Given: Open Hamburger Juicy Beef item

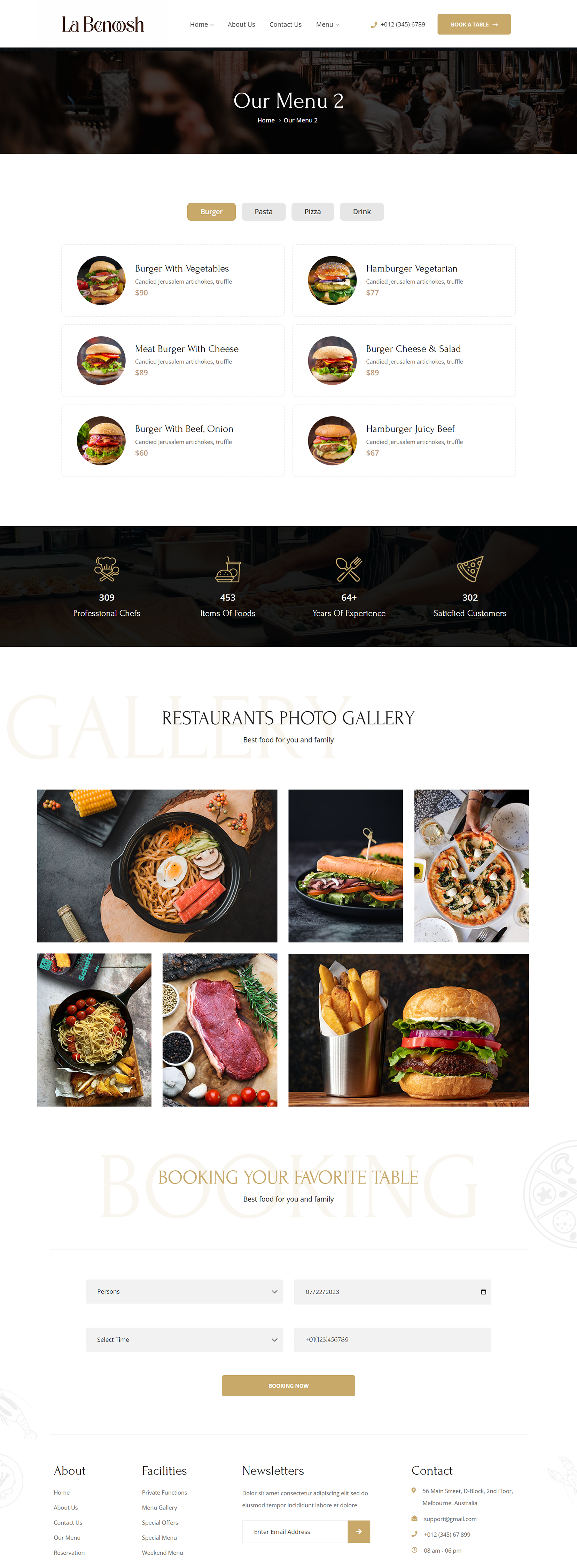Looking at the screenshot, I should pos(410,429).
